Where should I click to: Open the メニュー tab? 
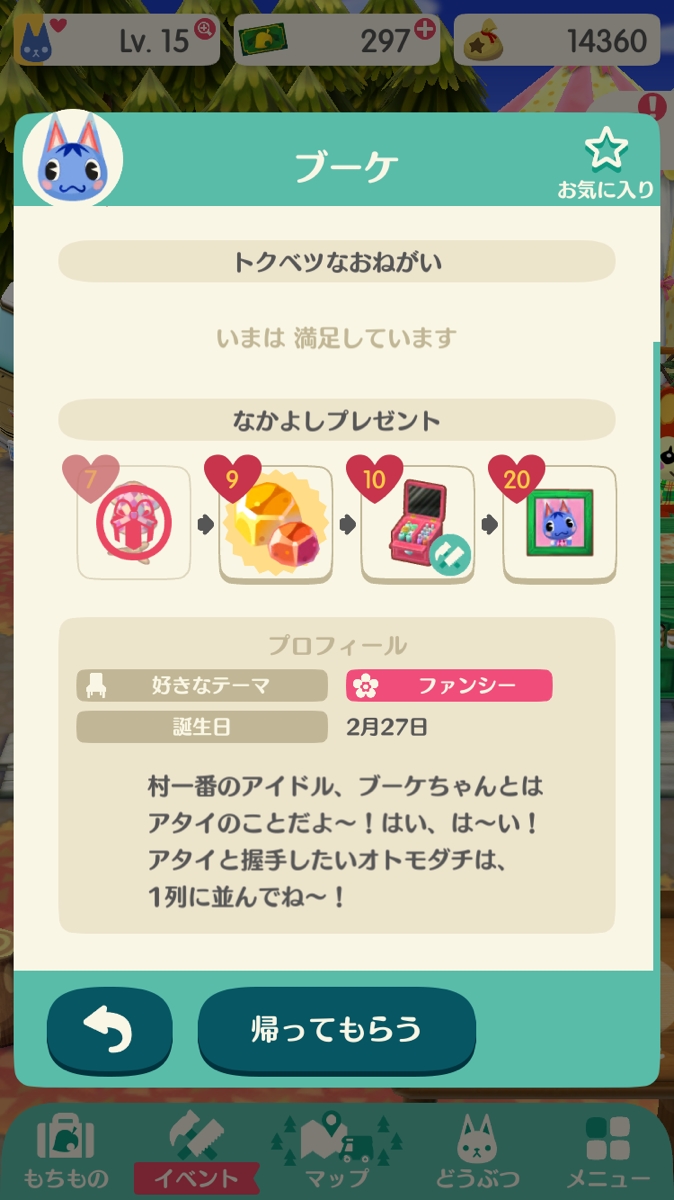[608, 1150]
